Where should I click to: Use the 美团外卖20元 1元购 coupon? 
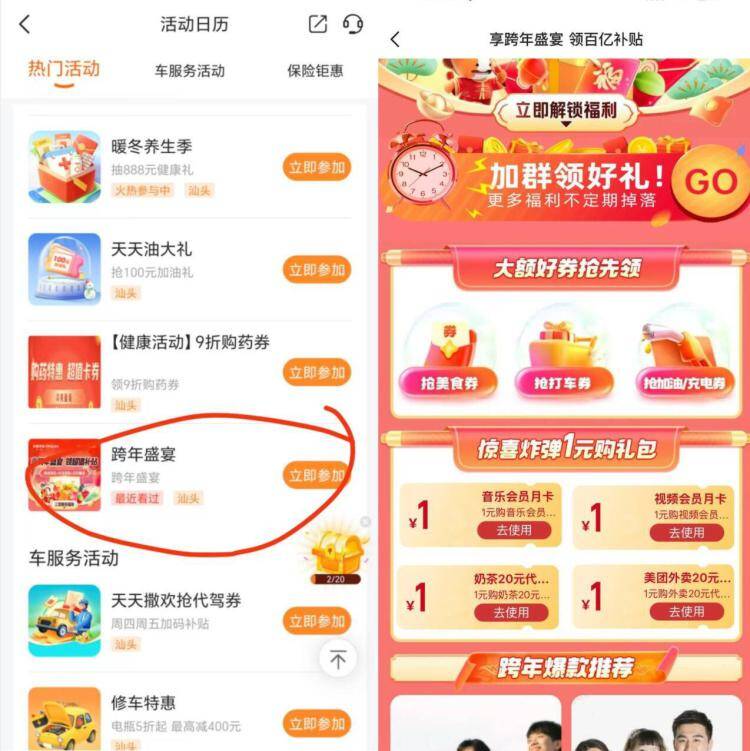[686, 612]
